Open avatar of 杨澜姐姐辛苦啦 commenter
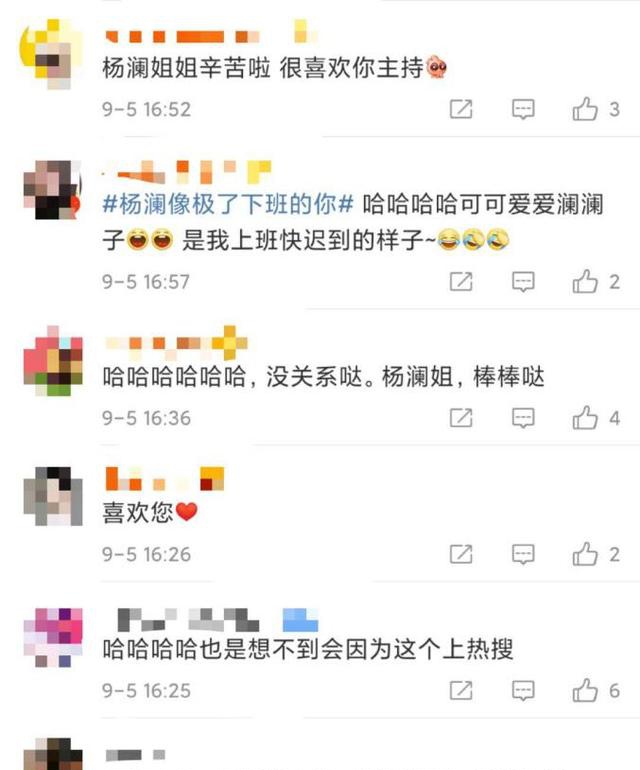 coord(52,53)
